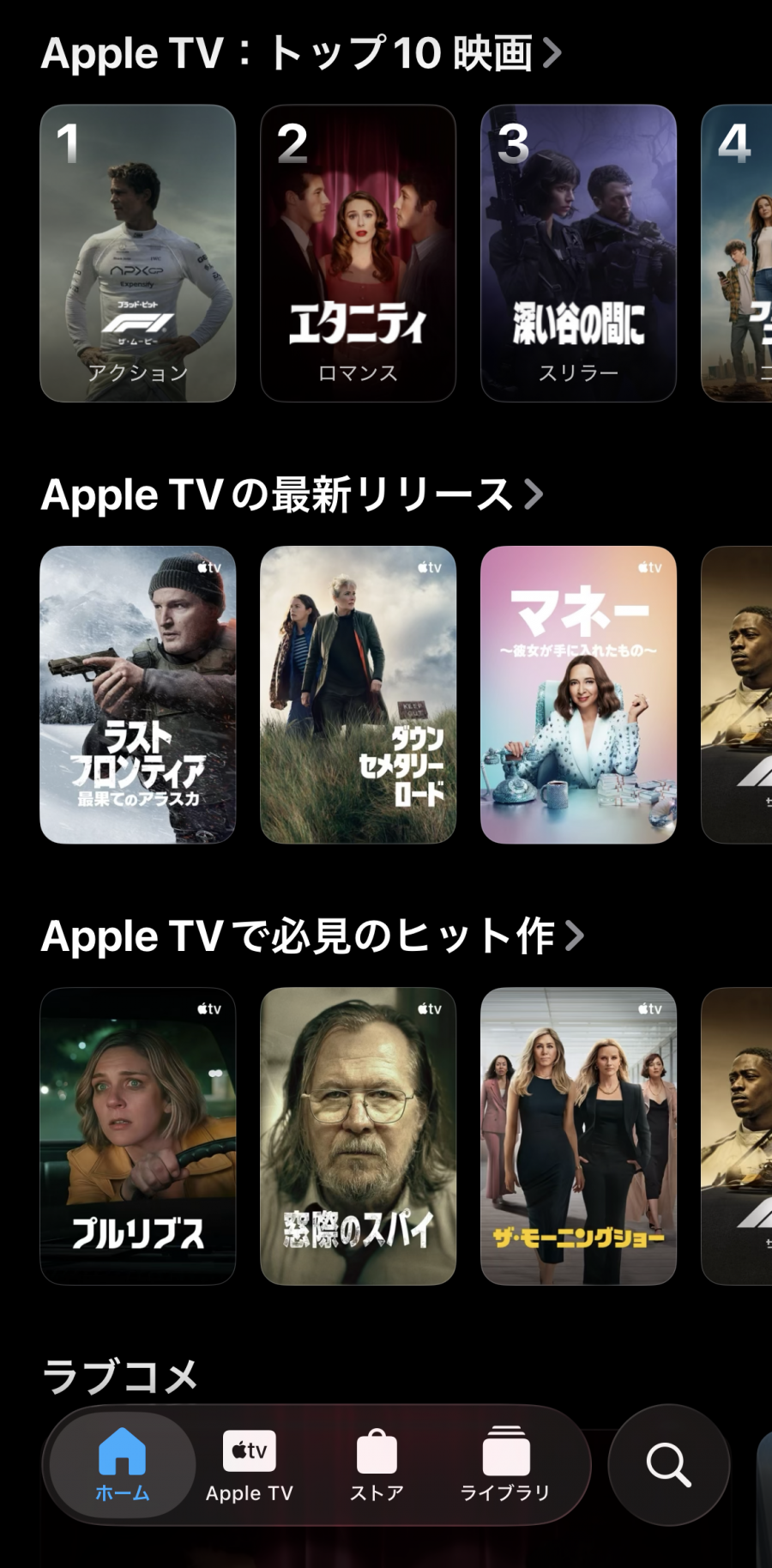Select the number 1 ranked F1 movie
The width and height of the screenshot is (772, 1568).
click(137, 251)
